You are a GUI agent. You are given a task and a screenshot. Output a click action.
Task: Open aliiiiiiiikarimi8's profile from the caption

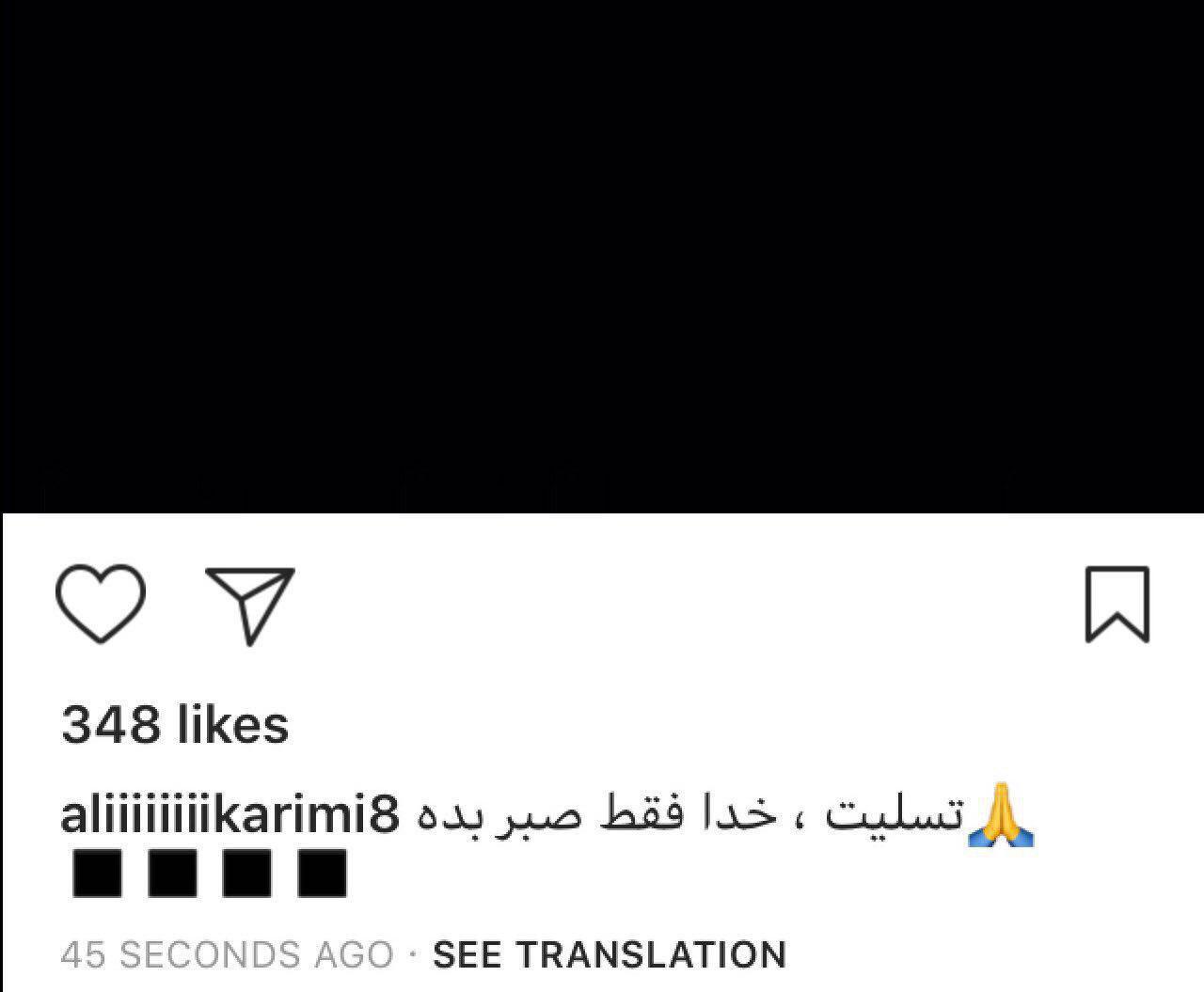tap(230, 815)
